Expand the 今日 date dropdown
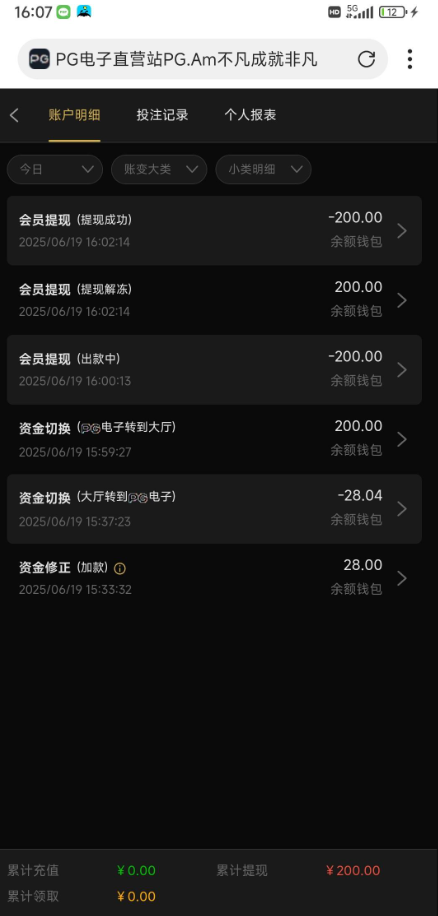The width and height of the screenshot is (438, 916). click(55, 169)
